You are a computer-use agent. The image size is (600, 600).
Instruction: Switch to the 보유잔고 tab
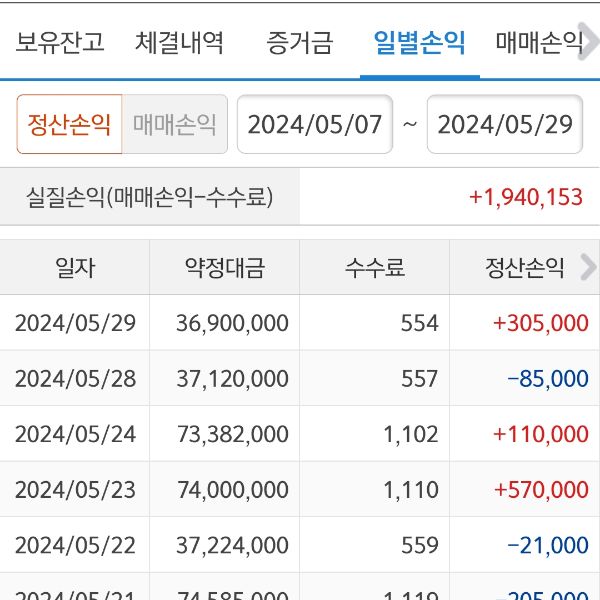[60, 43]
